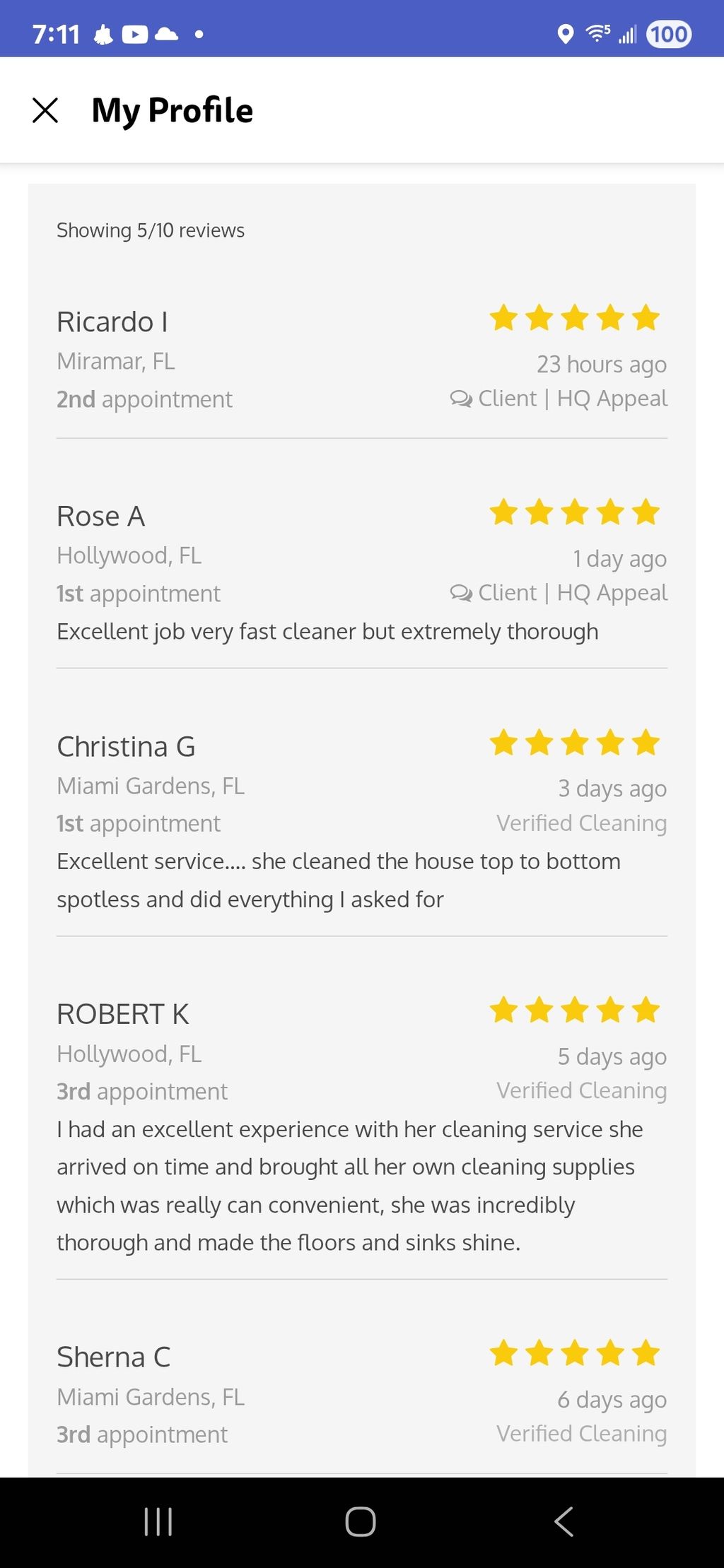Tap Client link on Rose A's review
Screen dimensions: 724x1568
(495, 593)
